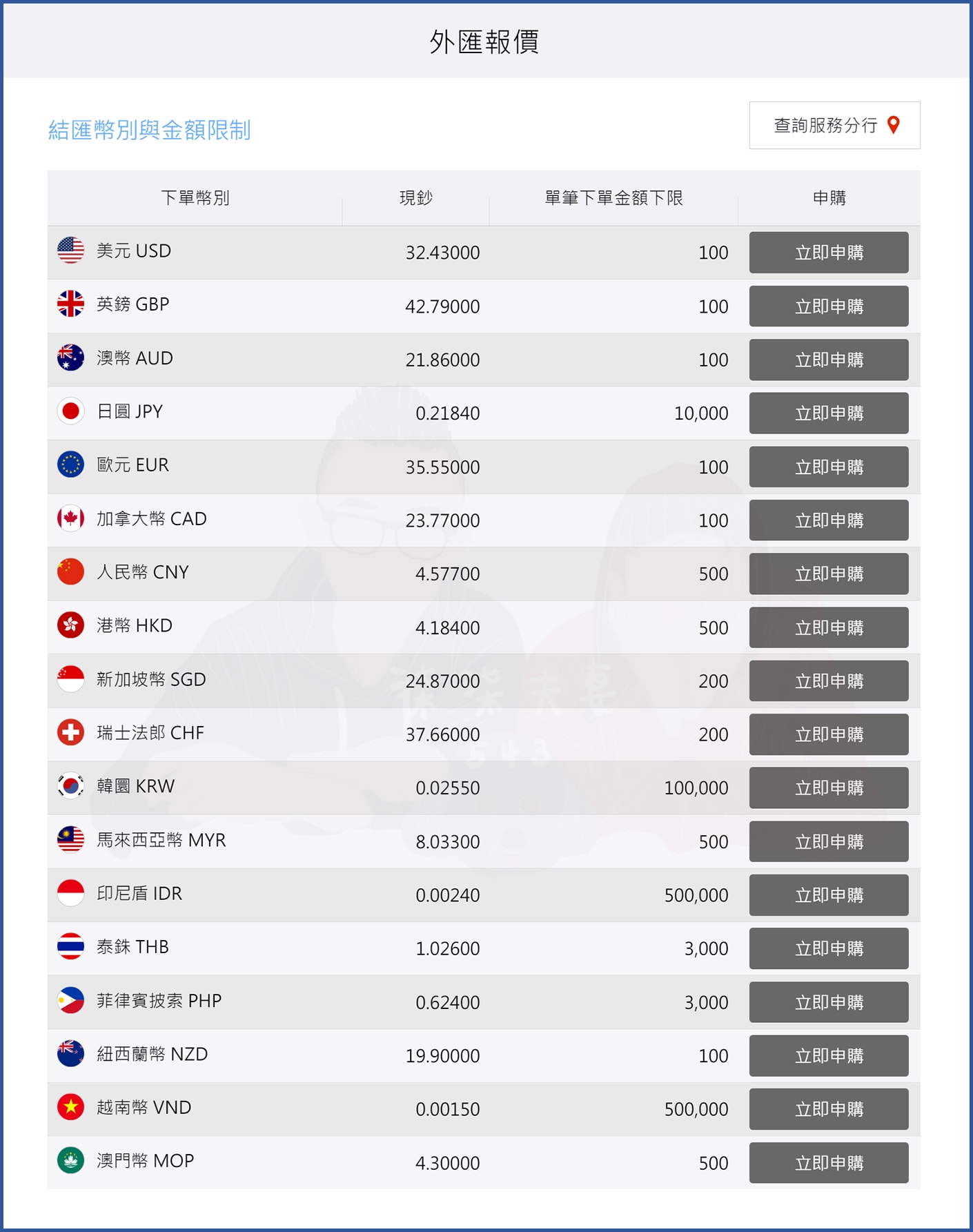
Task: Click 立即申購 for 澳門幣 MOP
Action: tap(829, 1162)
